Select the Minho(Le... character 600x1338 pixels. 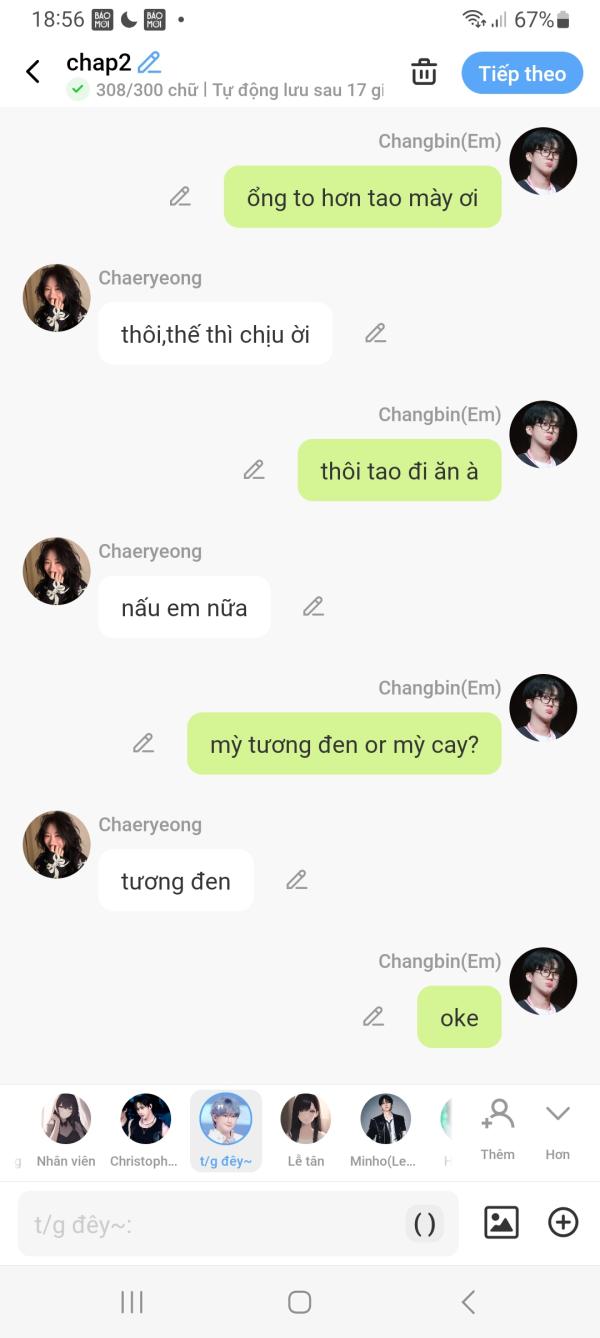coord(385,1130)
